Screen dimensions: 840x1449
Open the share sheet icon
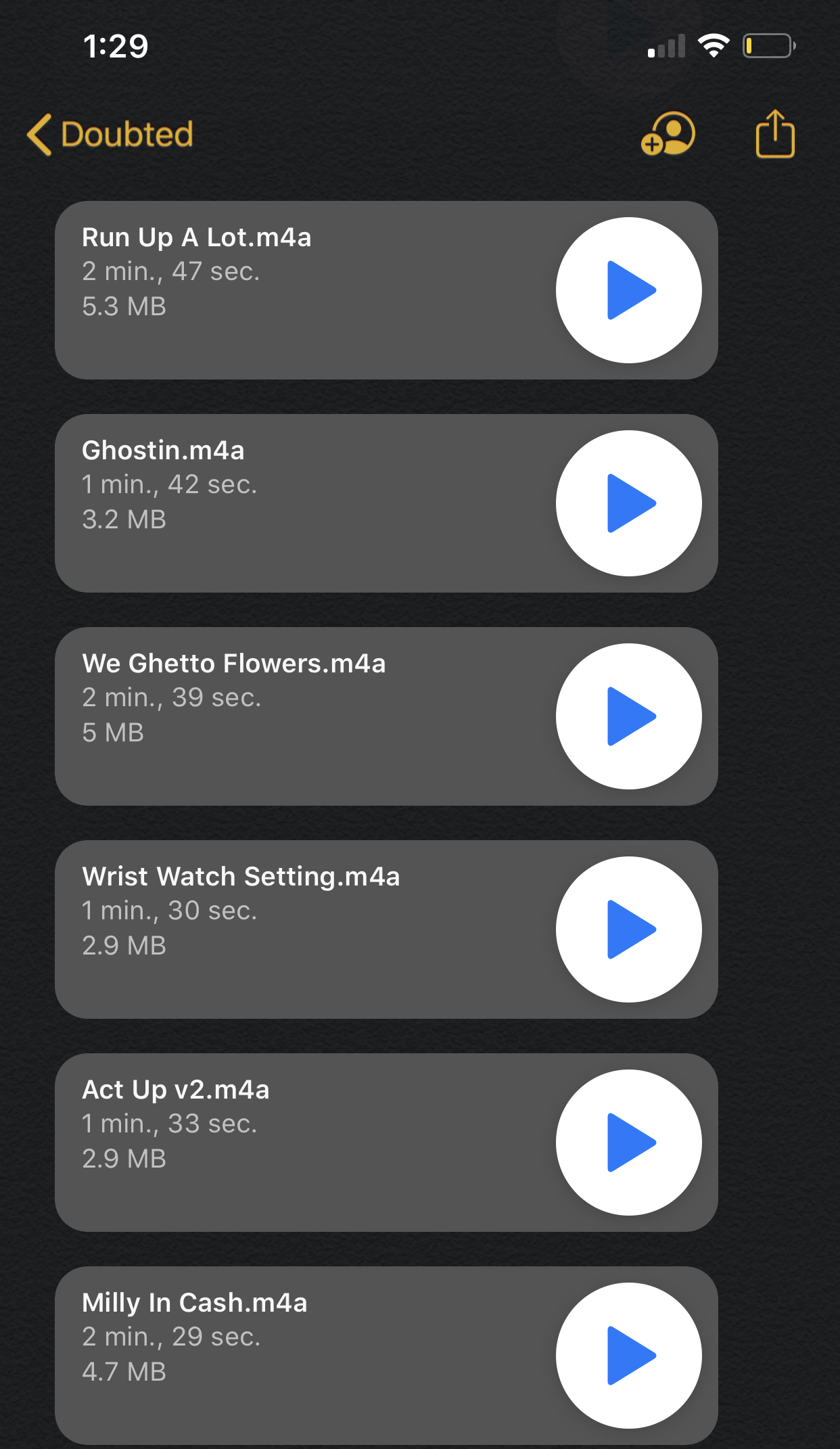point(775,134)
